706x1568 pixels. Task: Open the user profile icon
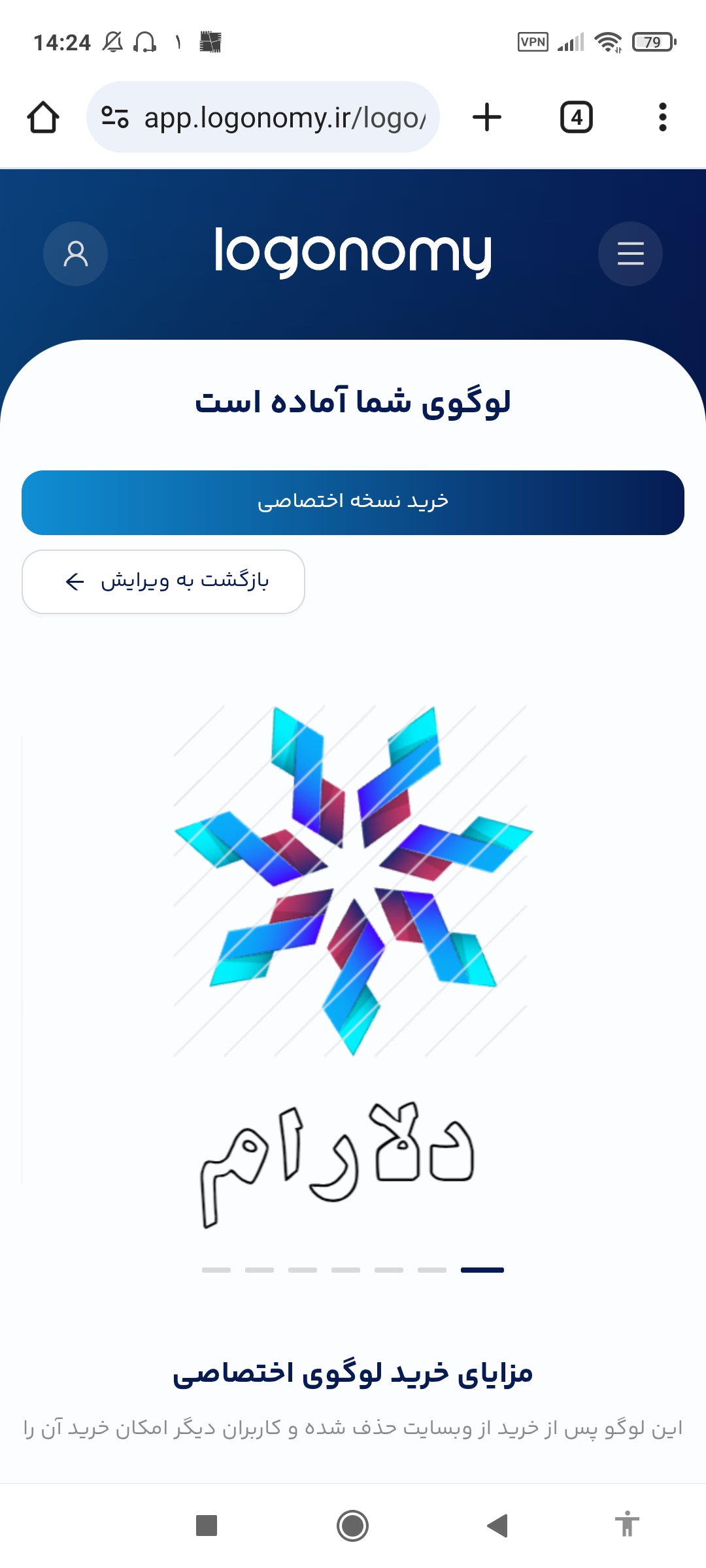[75, 253]
